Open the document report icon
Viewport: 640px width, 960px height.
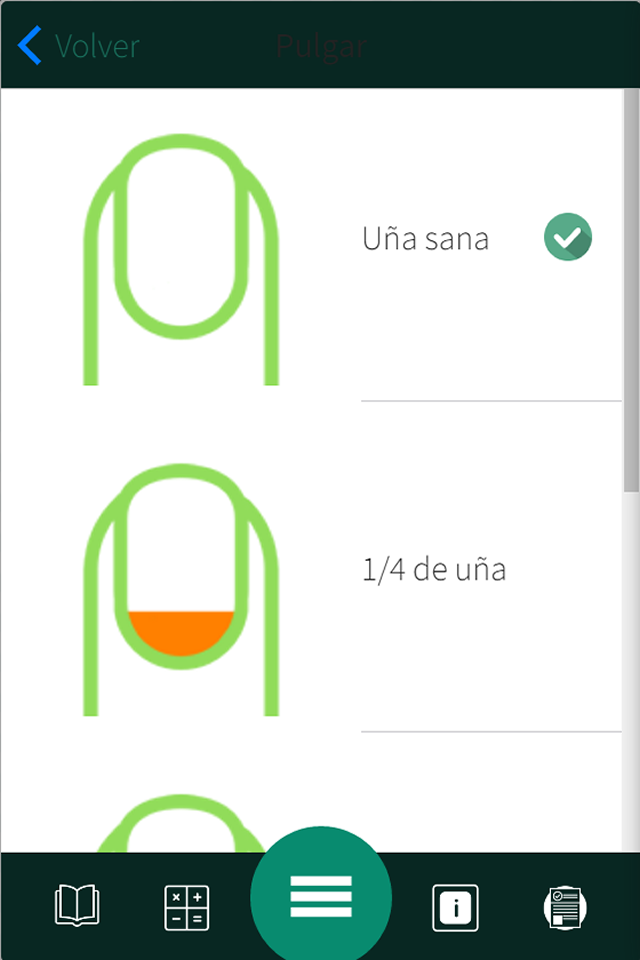click(x=565, y=908)
